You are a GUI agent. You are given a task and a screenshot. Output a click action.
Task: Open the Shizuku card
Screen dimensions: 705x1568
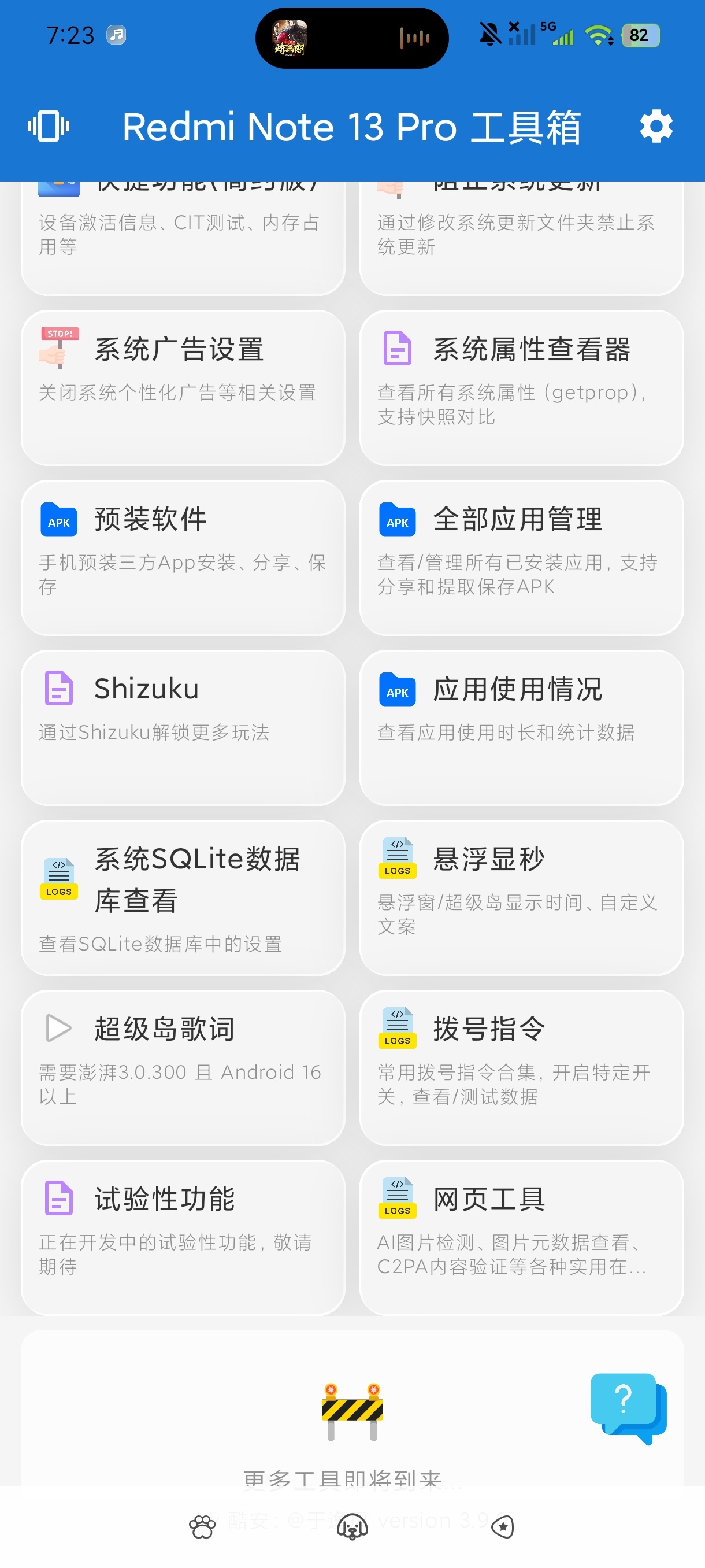(183, 728)
